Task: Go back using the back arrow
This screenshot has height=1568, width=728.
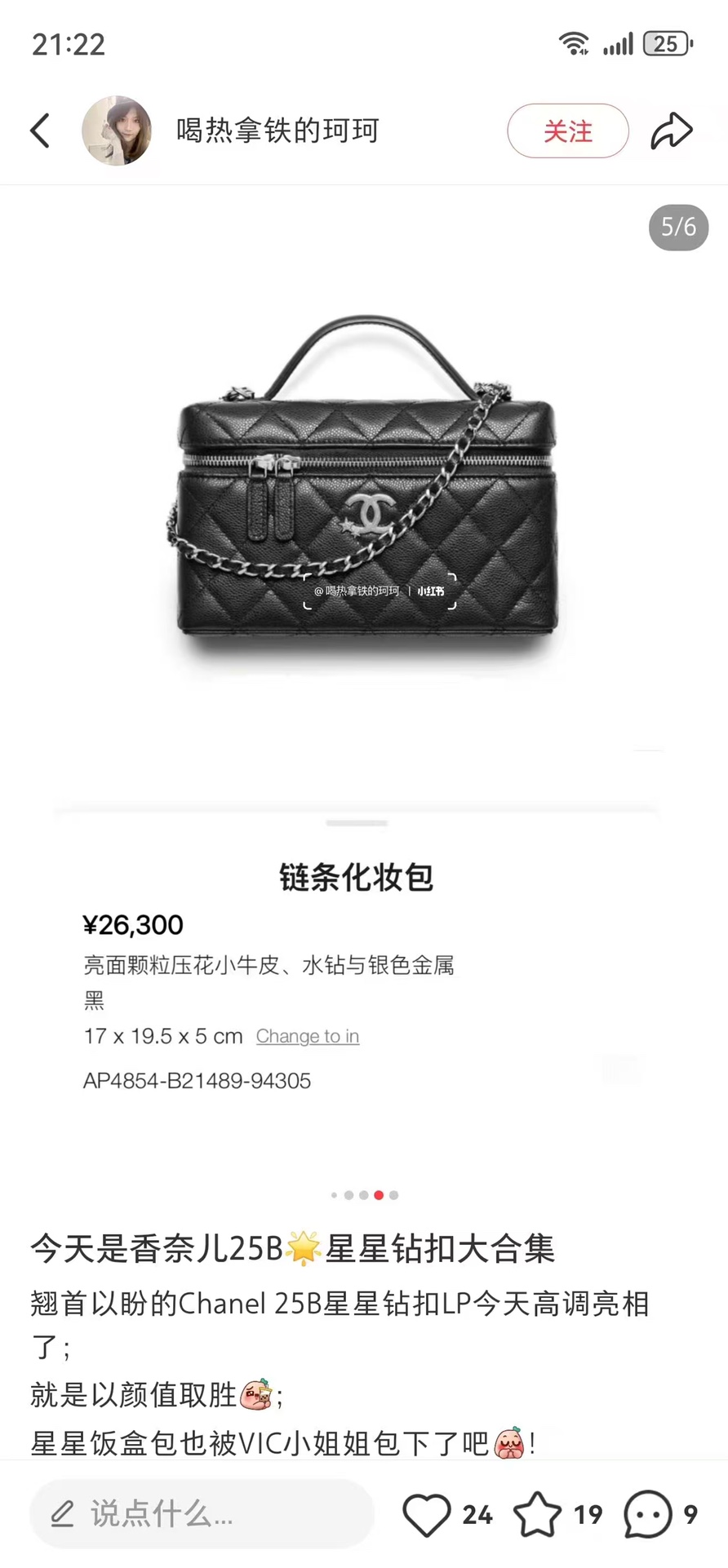Action: 40,131
